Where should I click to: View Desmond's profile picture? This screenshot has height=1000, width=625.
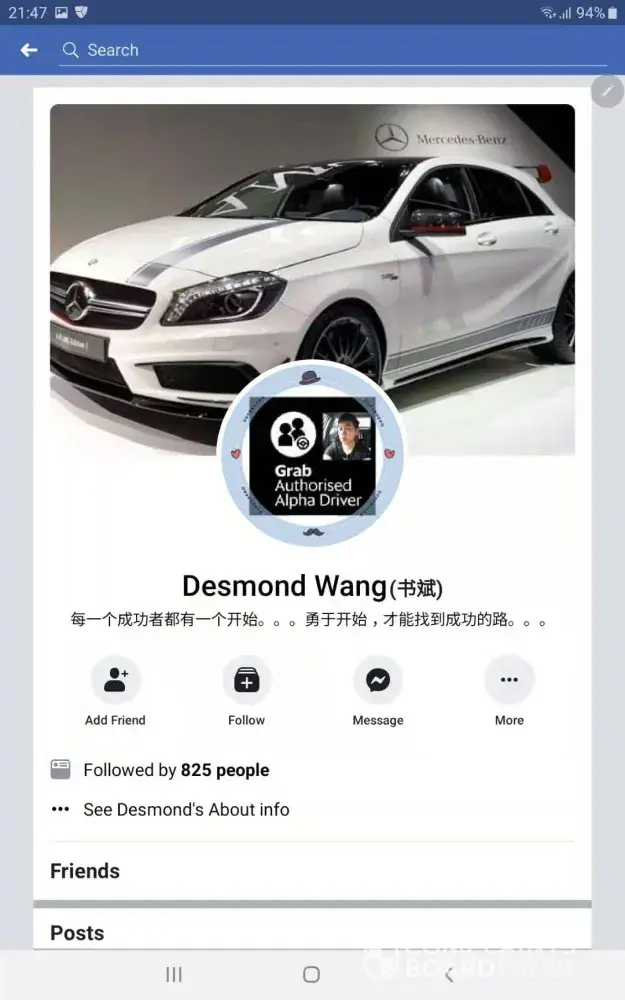click(312, 454)
